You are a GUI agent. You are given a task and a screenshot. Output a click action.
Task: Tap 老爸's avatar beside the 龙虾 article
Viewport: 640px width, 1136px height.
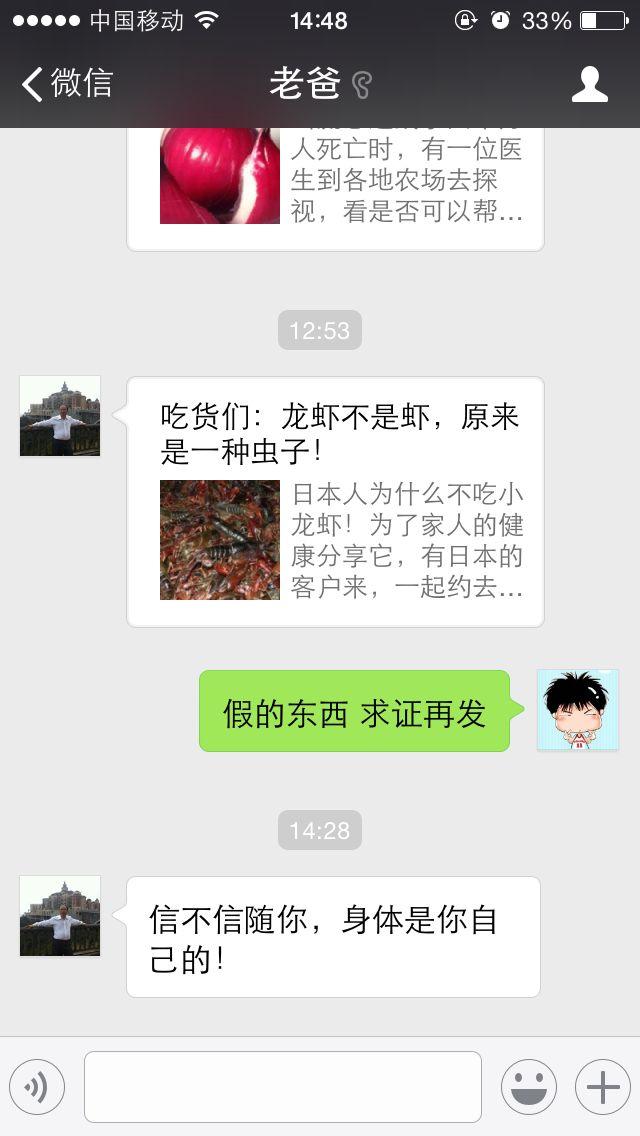click(60, 416)
